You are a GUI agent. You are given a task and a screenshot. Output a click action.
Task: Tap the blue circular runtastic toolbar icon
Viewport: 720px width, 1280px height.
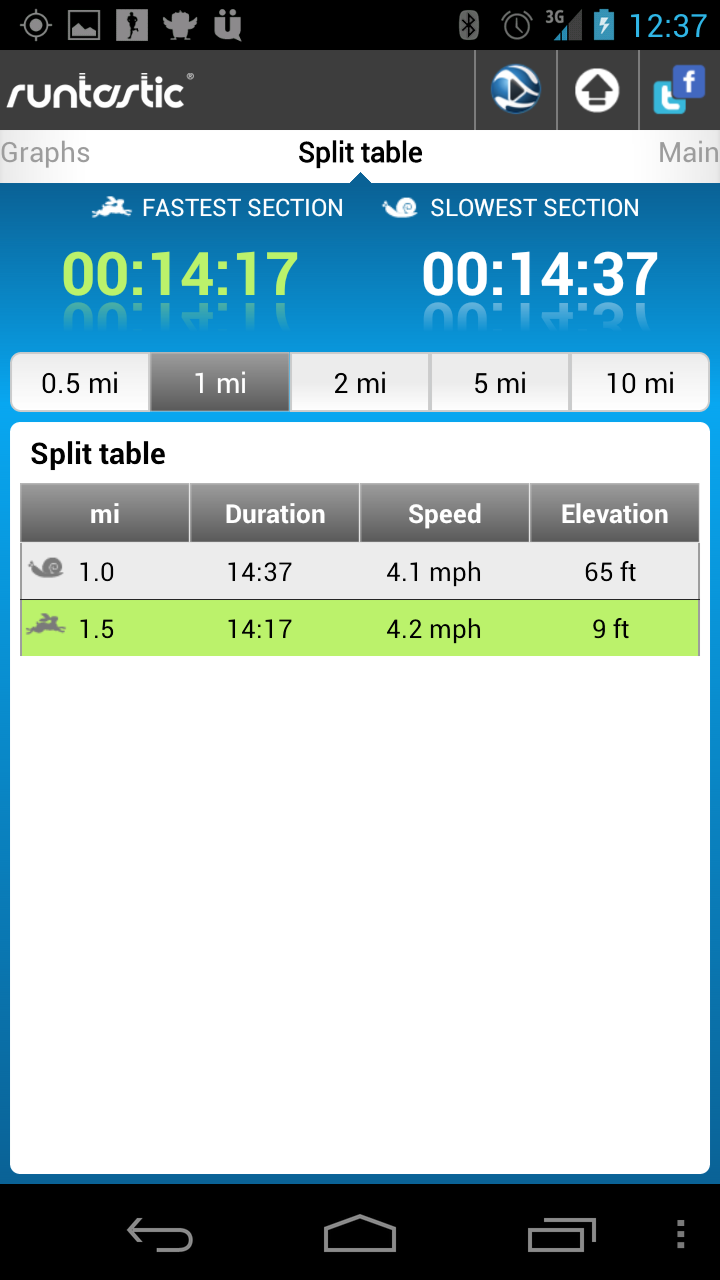point(515,90)
